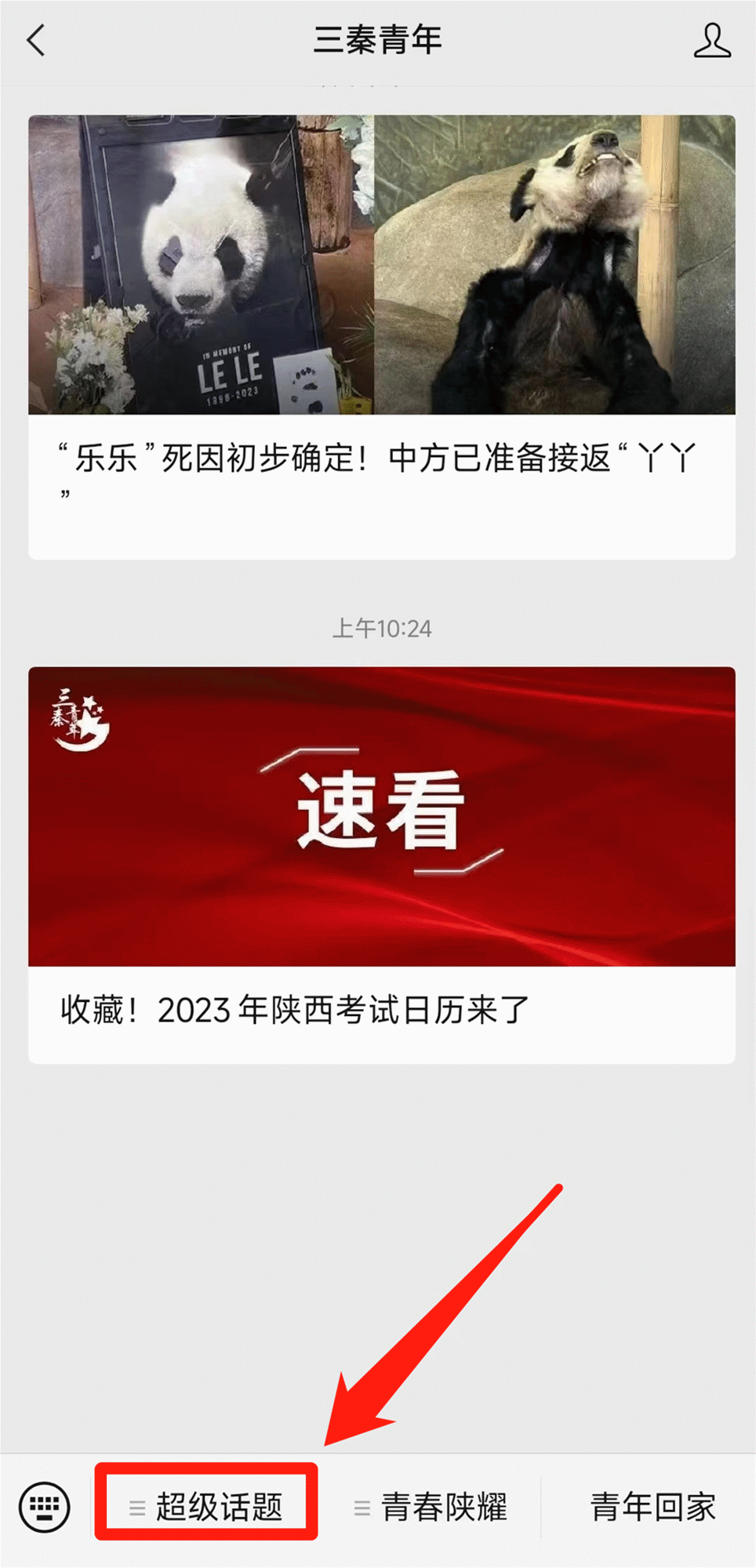756x1568 pixels.
Task: Open the account profile icon
Action: pyautogui.click(x=711, y=41)
